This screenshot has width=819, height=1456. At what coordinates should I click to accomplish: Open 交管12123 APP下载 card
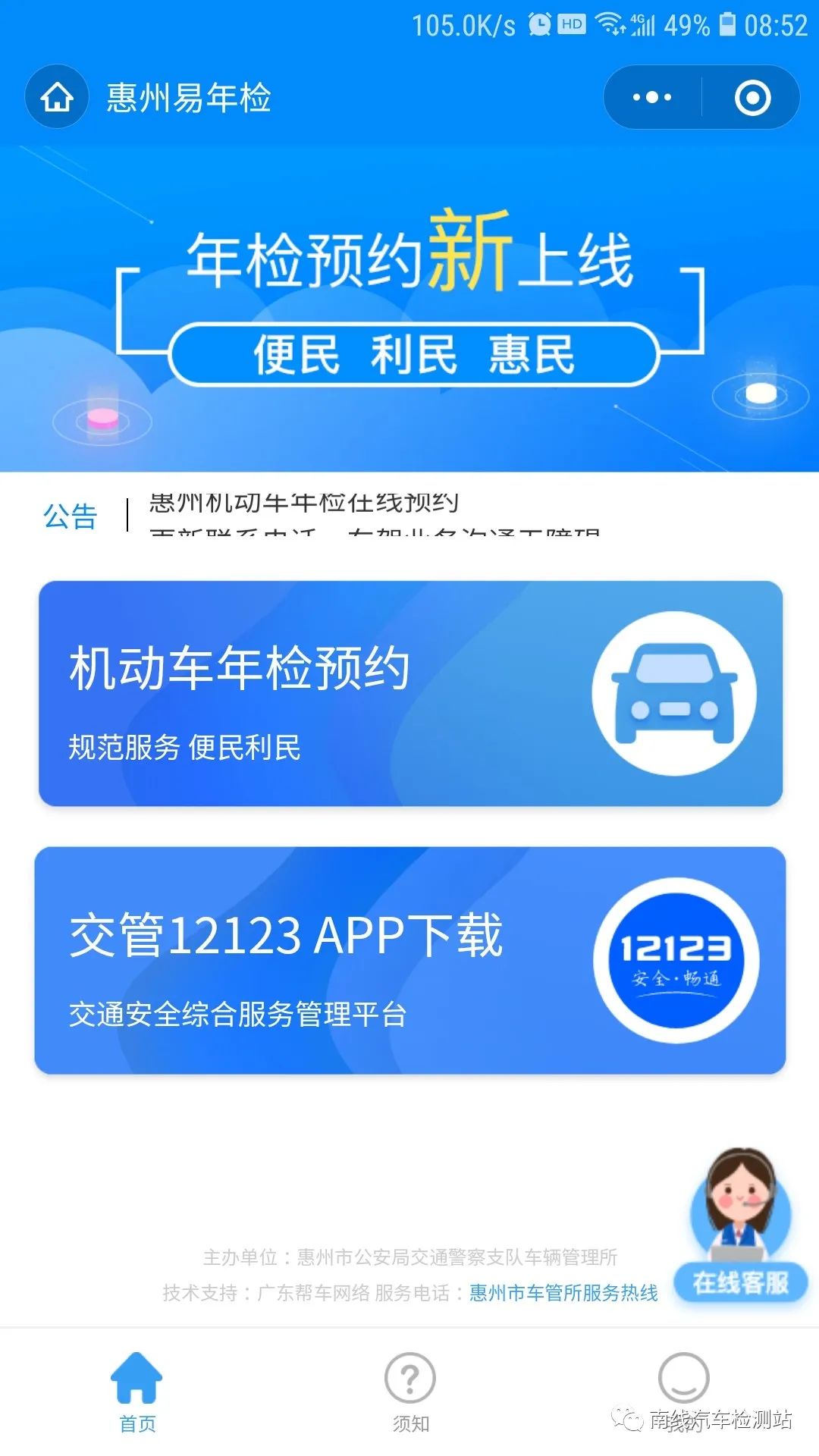point(409,960)
